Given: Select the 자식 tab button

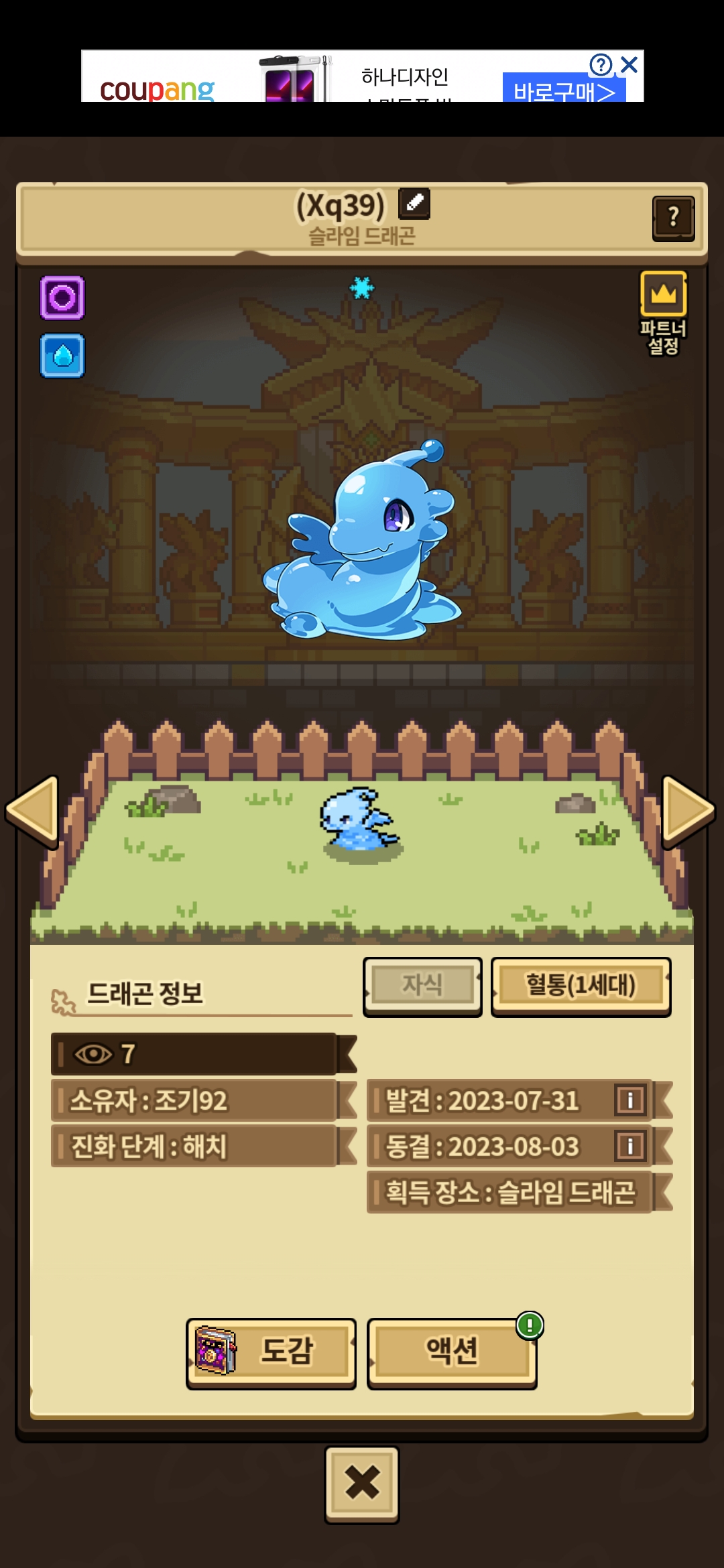Looking at the screenshot, I should coord(422,985).
